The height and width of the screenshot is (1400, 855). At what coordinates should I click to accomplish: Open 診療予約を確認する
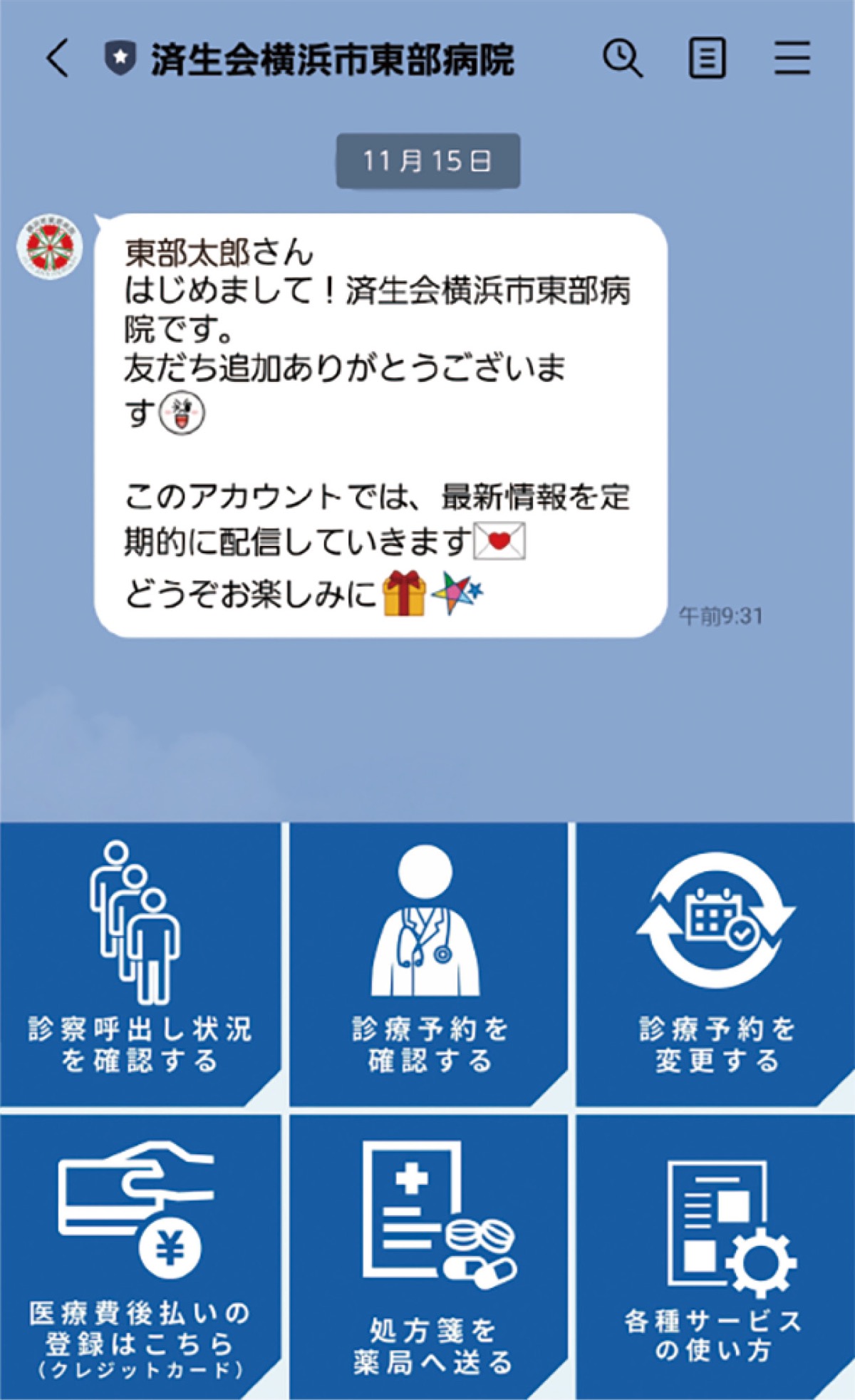point(428,964)
